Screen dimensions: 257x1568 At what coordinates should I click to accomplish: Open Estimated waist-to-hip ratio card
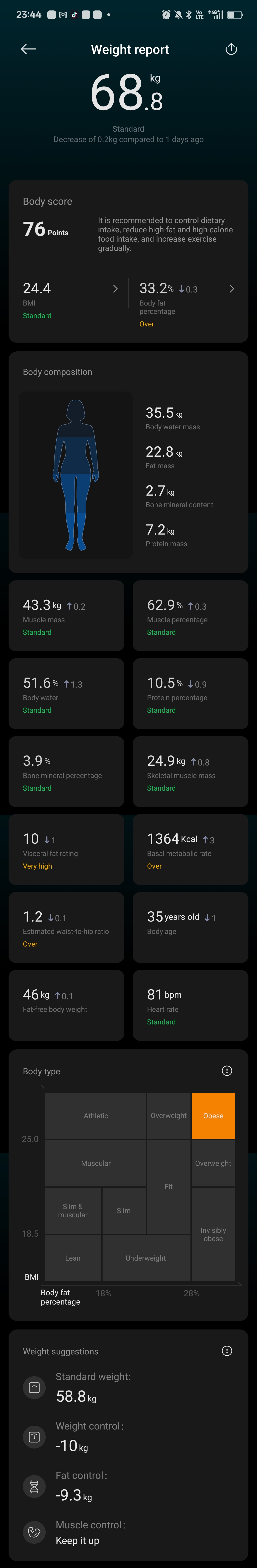coord(66,927)
